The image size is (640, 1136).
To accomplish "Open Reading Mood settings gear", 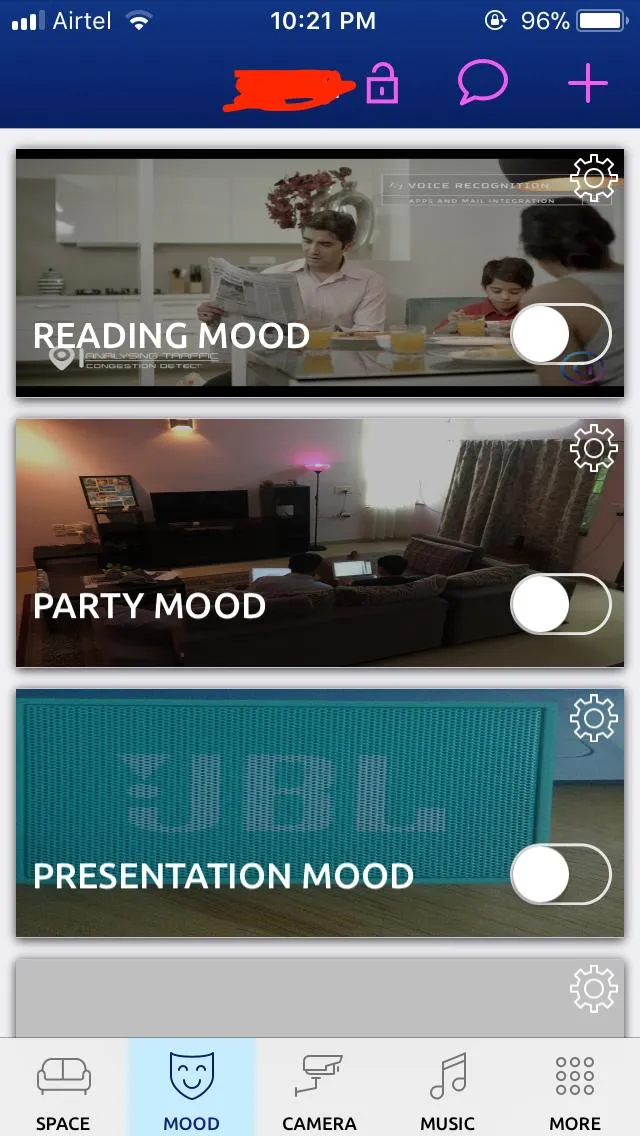I will [593, 179].
